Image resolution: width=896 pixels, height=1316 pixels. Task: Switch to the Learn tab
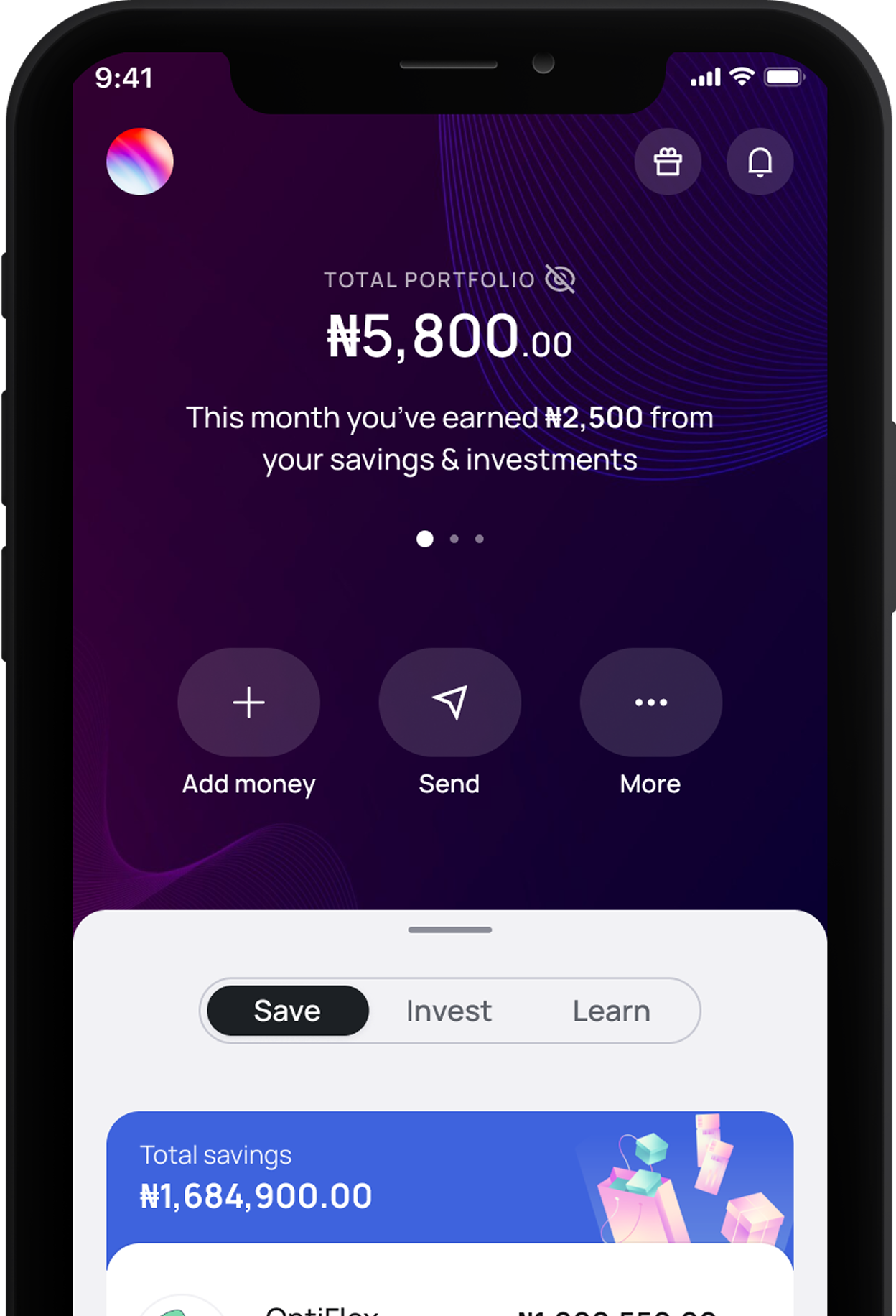pyautogui.click(x=611, y=1011)
